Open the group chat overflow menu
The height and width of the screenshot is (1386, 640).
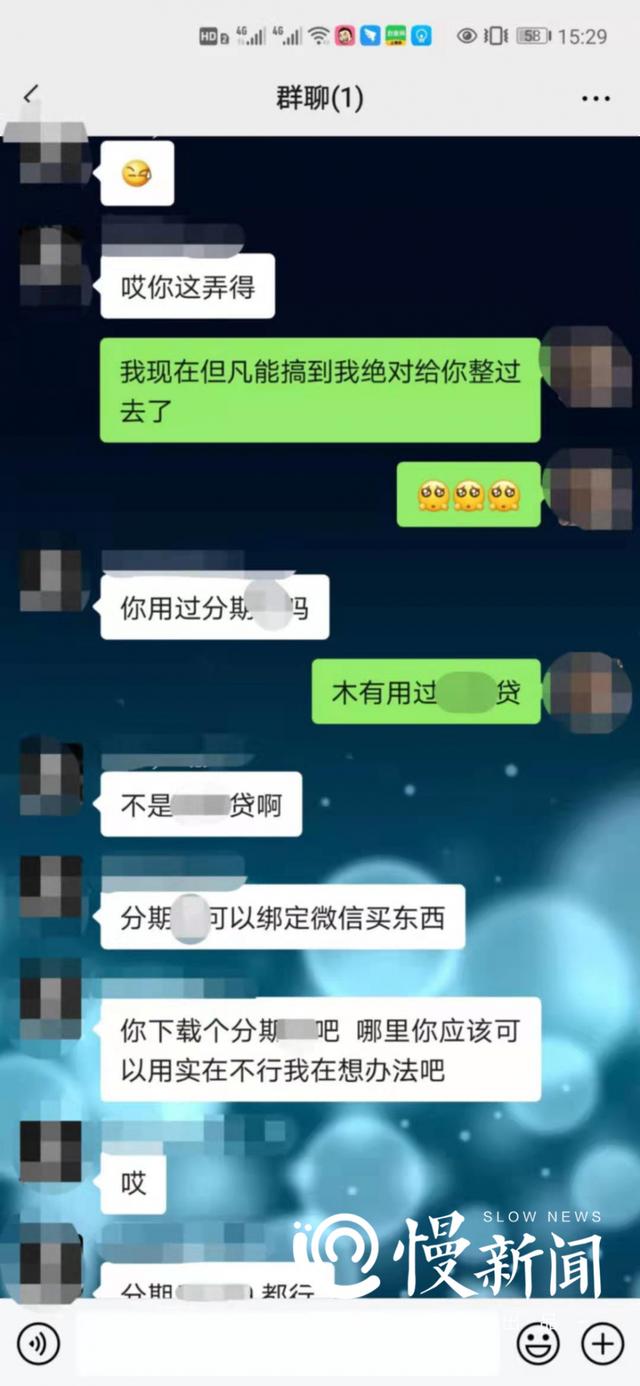pos(595,98)
